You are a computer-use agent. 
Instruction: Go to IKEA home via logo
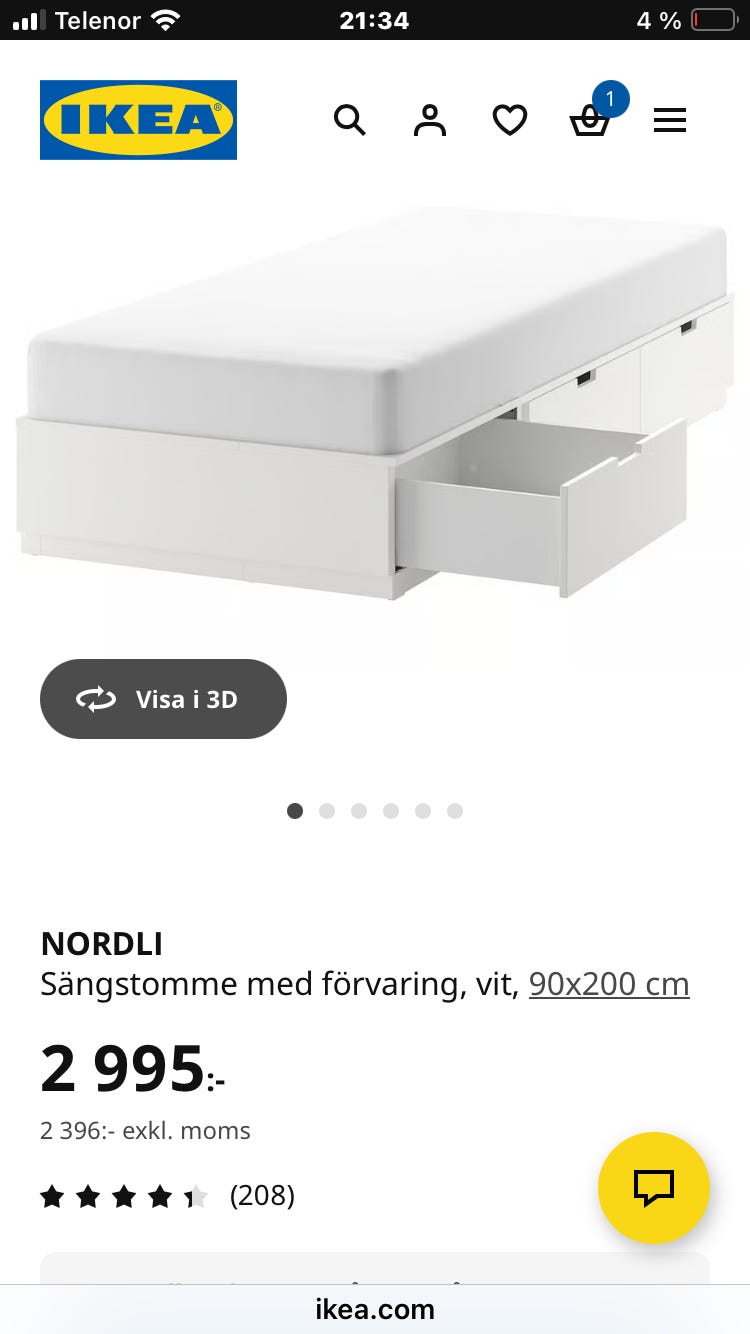tap(138, 120)
